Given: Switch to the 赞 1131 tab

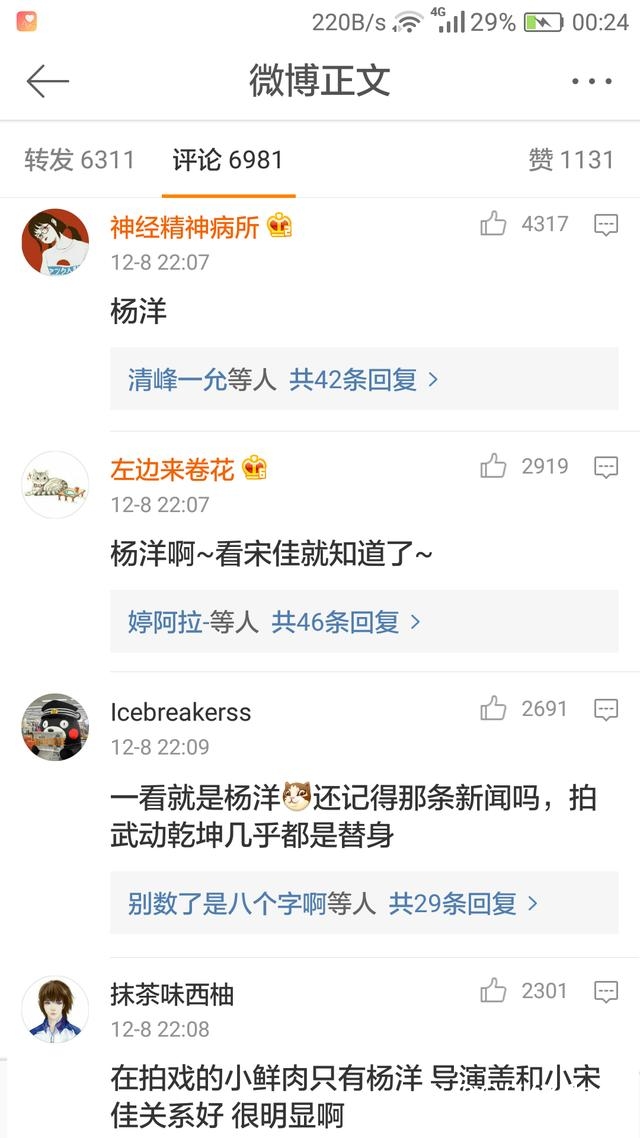Looking at the screenshot, I should pyautogui.click(x=570, y=160).
